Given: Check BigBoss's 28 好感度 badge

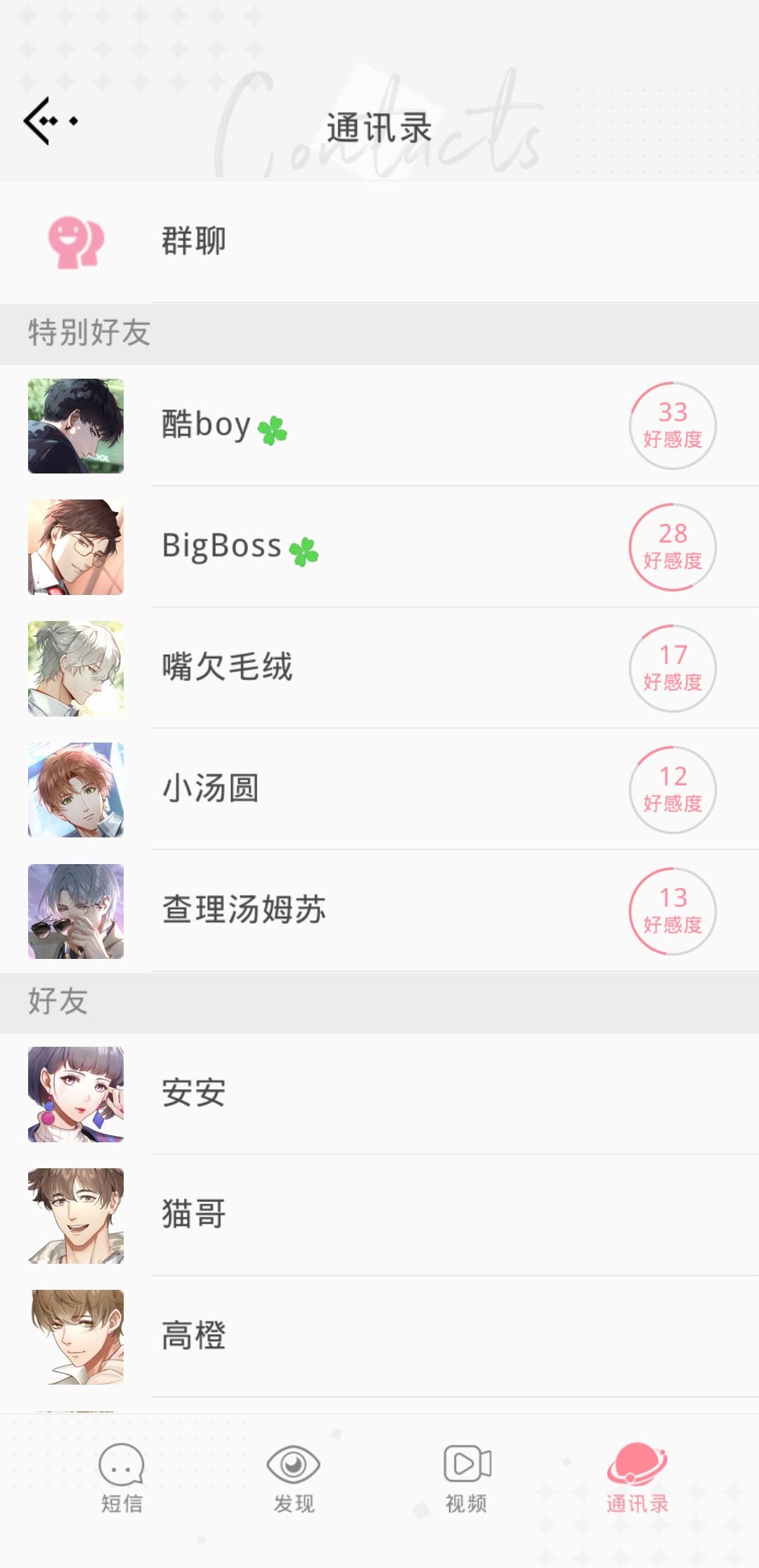Looking at the screenshot, I should point(673,547).
